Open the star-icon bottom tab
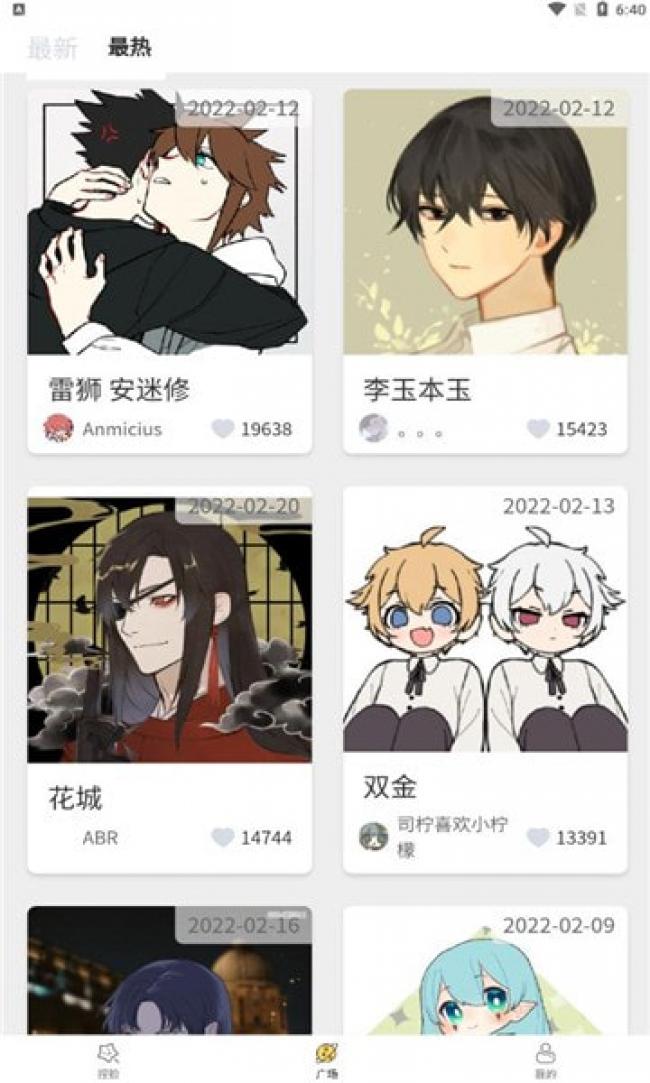The height and width of the screenshot is (1083, 650). (108, 1058)
